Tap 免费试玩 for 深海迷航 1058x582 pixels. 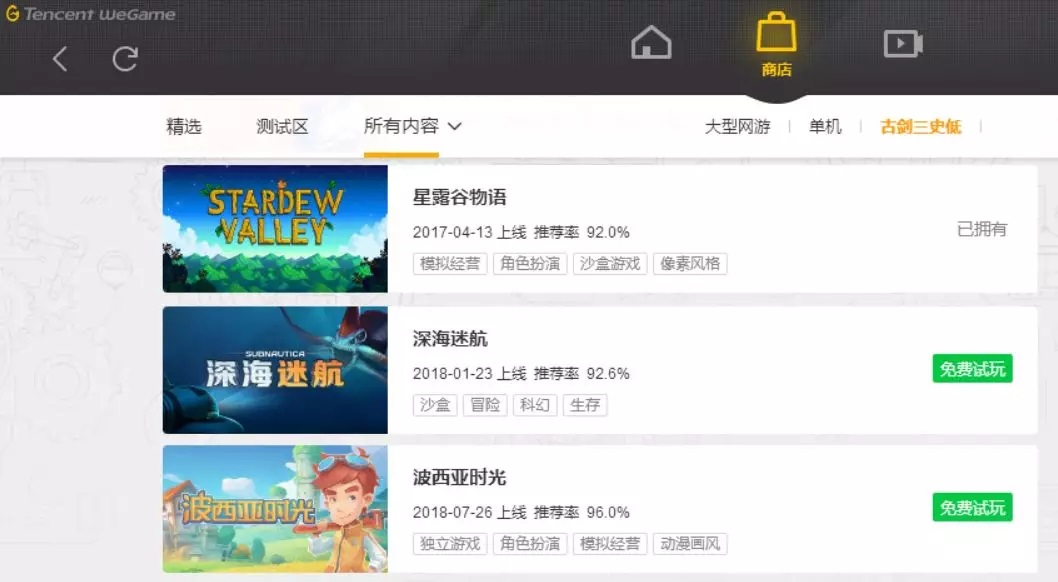[972, 368]
